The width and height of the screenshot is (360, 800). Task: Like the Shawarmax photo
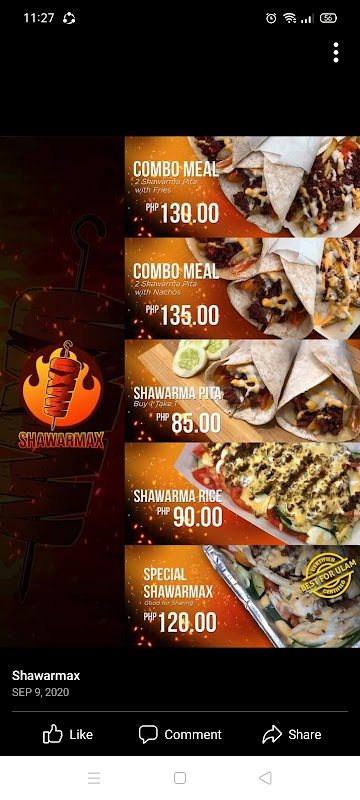(68, 734)
